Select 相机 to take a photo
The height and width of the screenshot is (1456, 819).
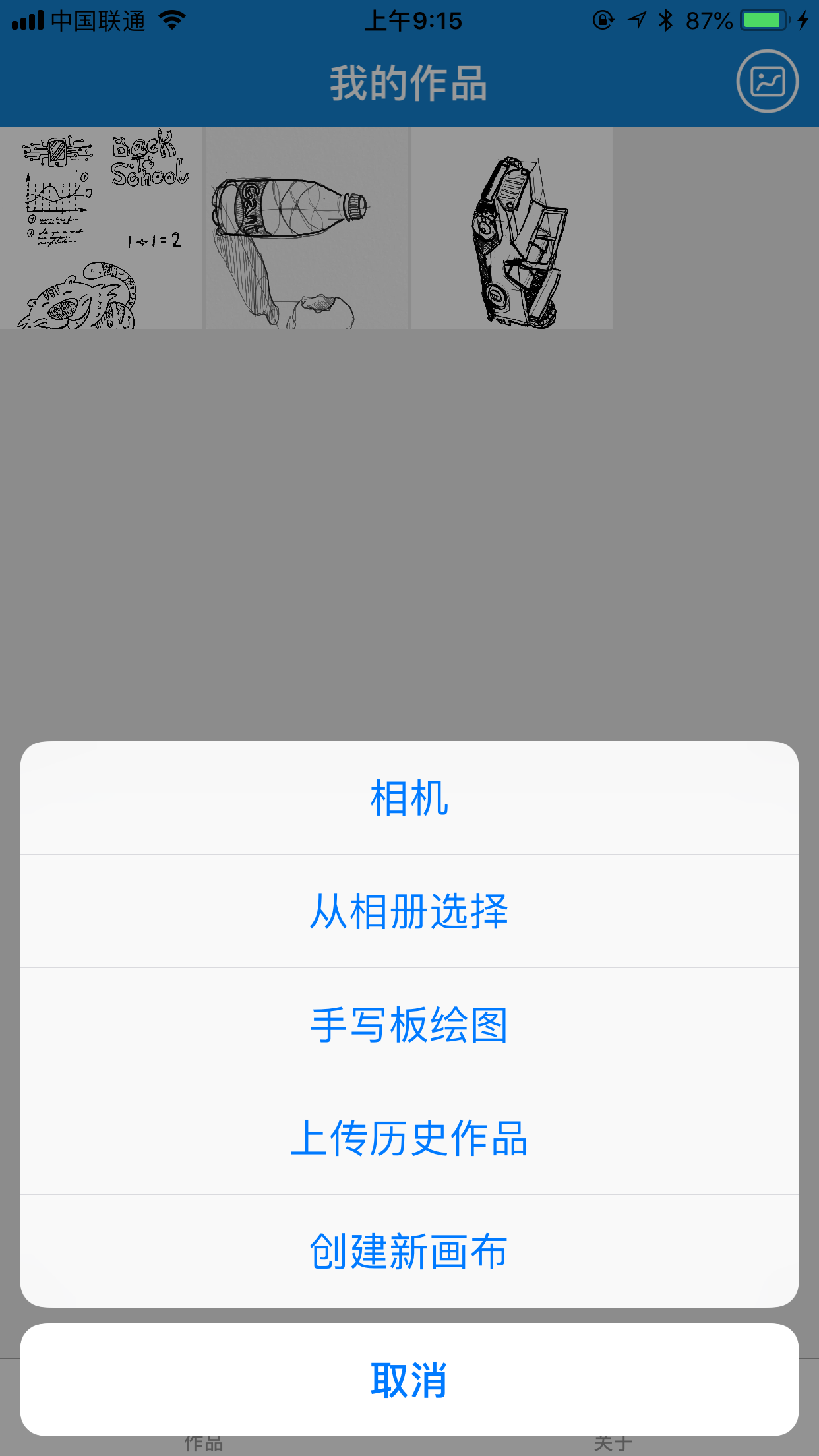pos(409,799)
